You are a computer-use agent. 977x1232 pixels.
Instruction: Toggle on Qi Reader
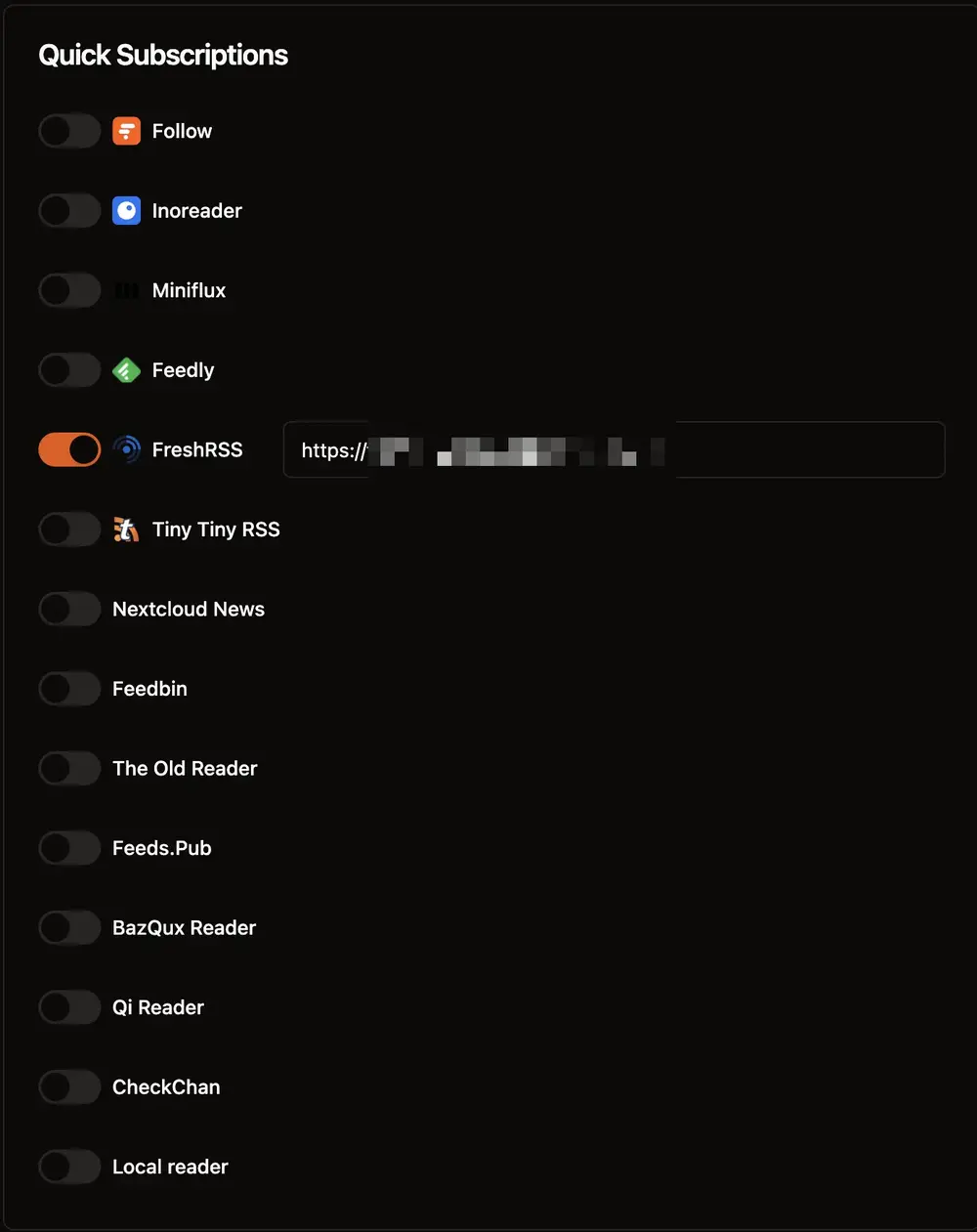[69, 1007]
